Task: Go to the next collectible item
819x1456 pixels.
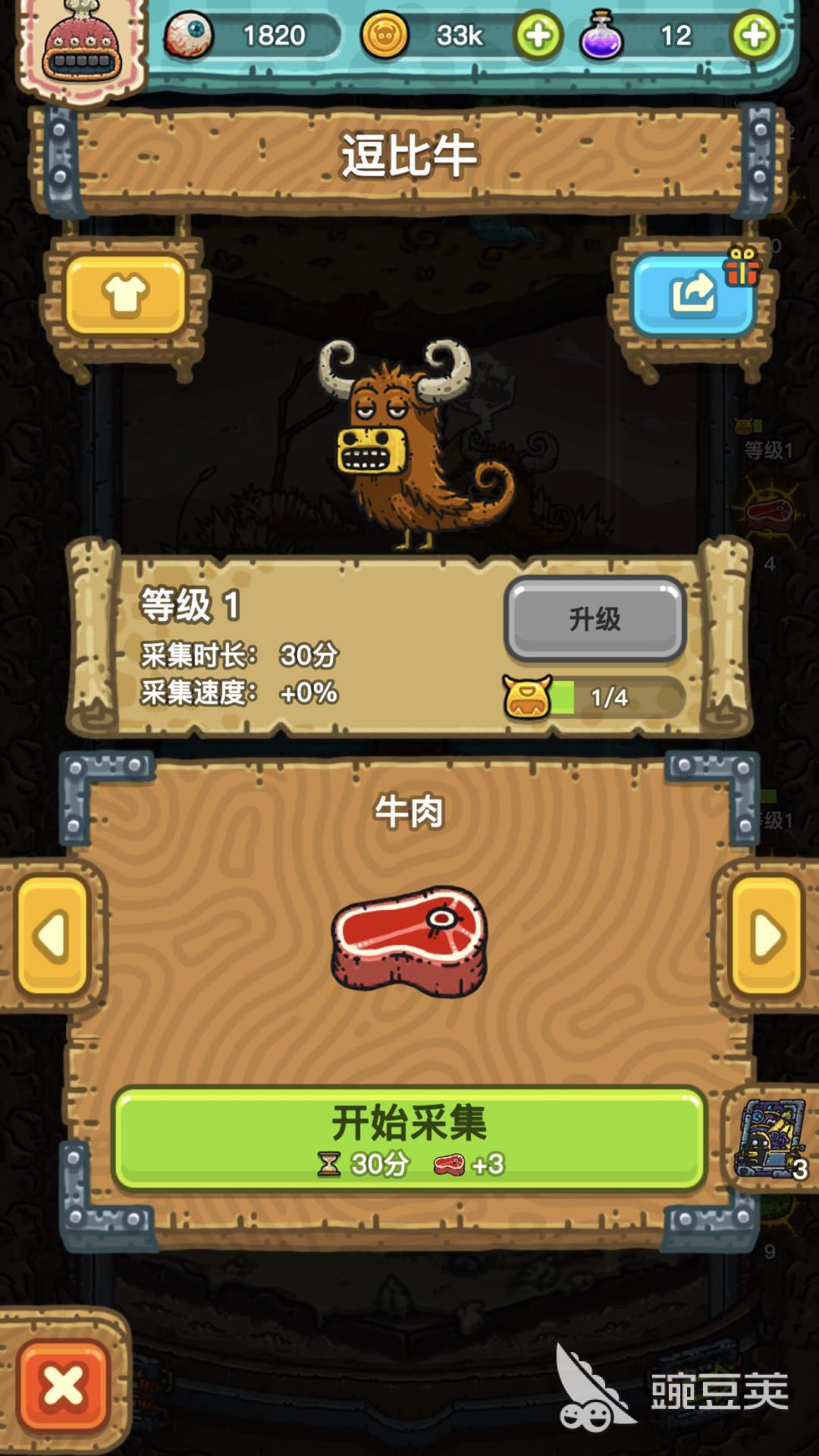Action: point(766,936)
